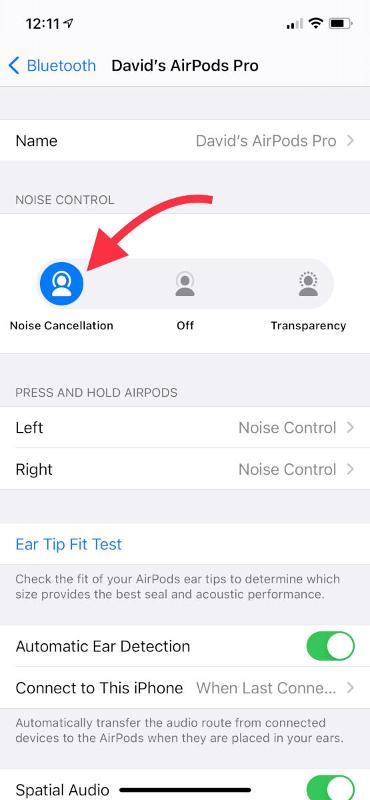This screenshot has height=800, width=370.
Task: Switch noise control to Off
Action: click(x=185, y=284)
